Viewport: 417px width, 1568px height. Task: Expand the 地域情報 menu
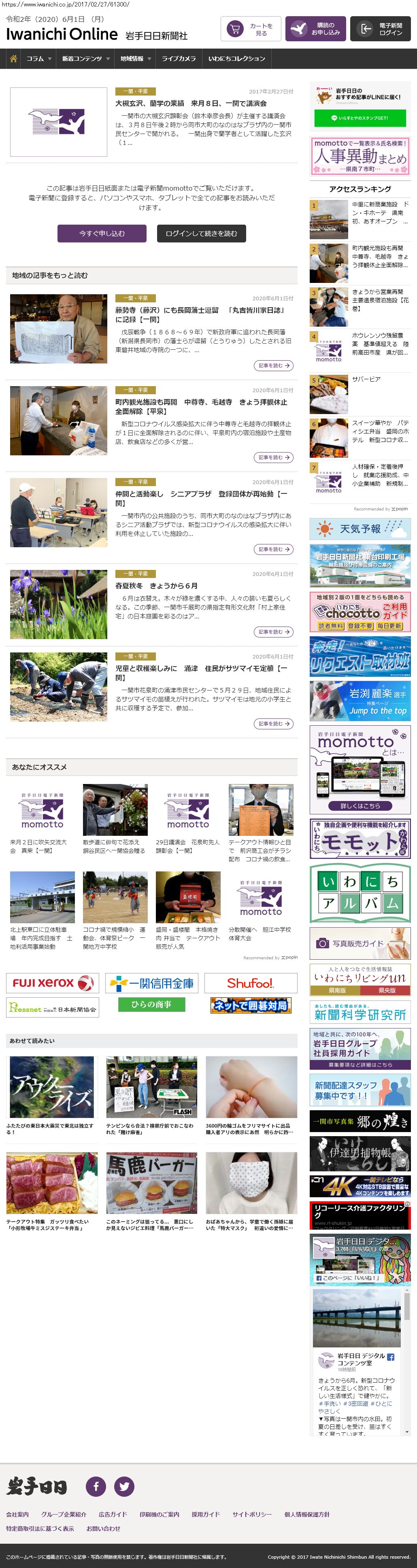coord(135,59)
